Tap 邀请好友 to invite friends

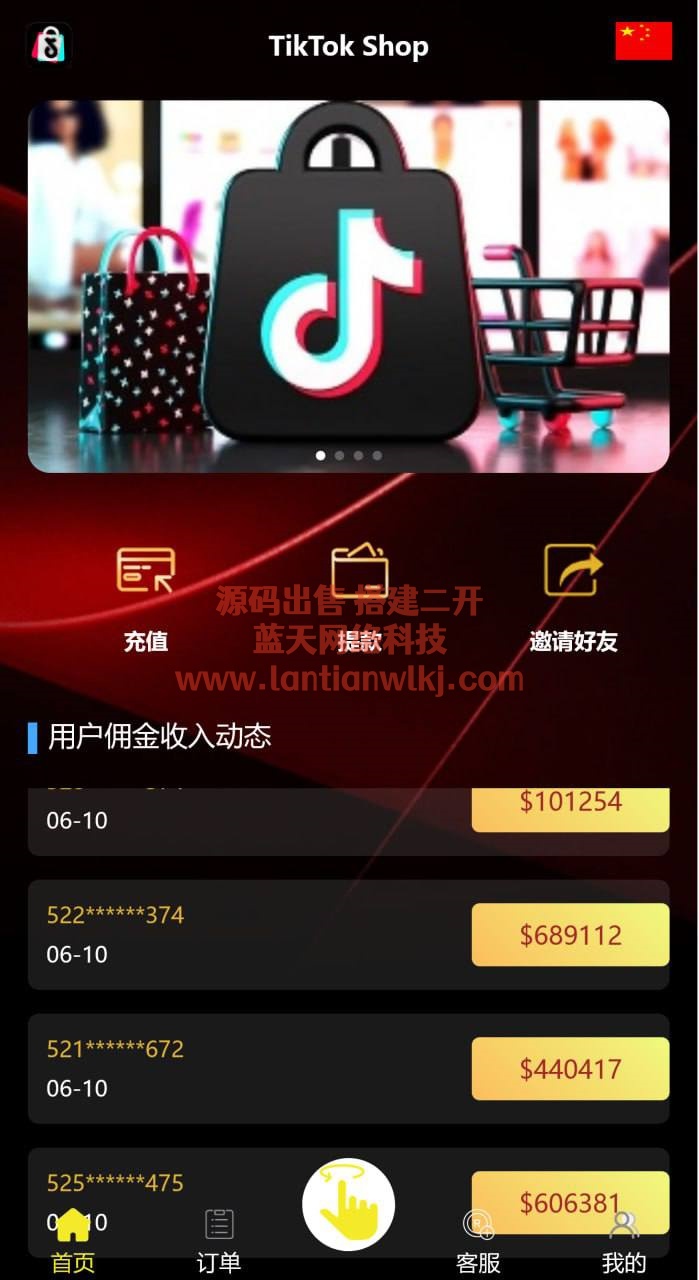573,597
